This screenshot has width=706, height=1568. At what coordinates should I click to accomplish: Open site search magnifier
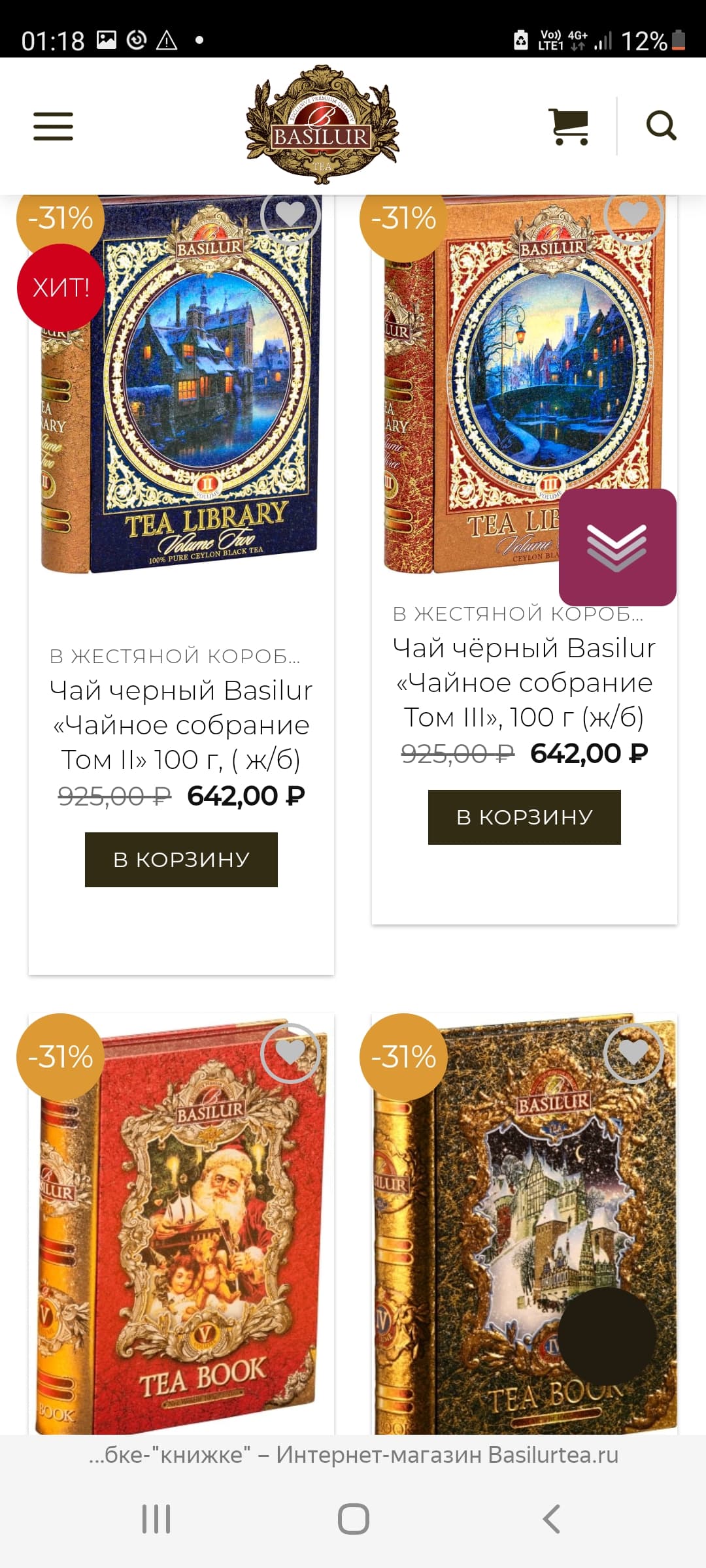[661, 125]
